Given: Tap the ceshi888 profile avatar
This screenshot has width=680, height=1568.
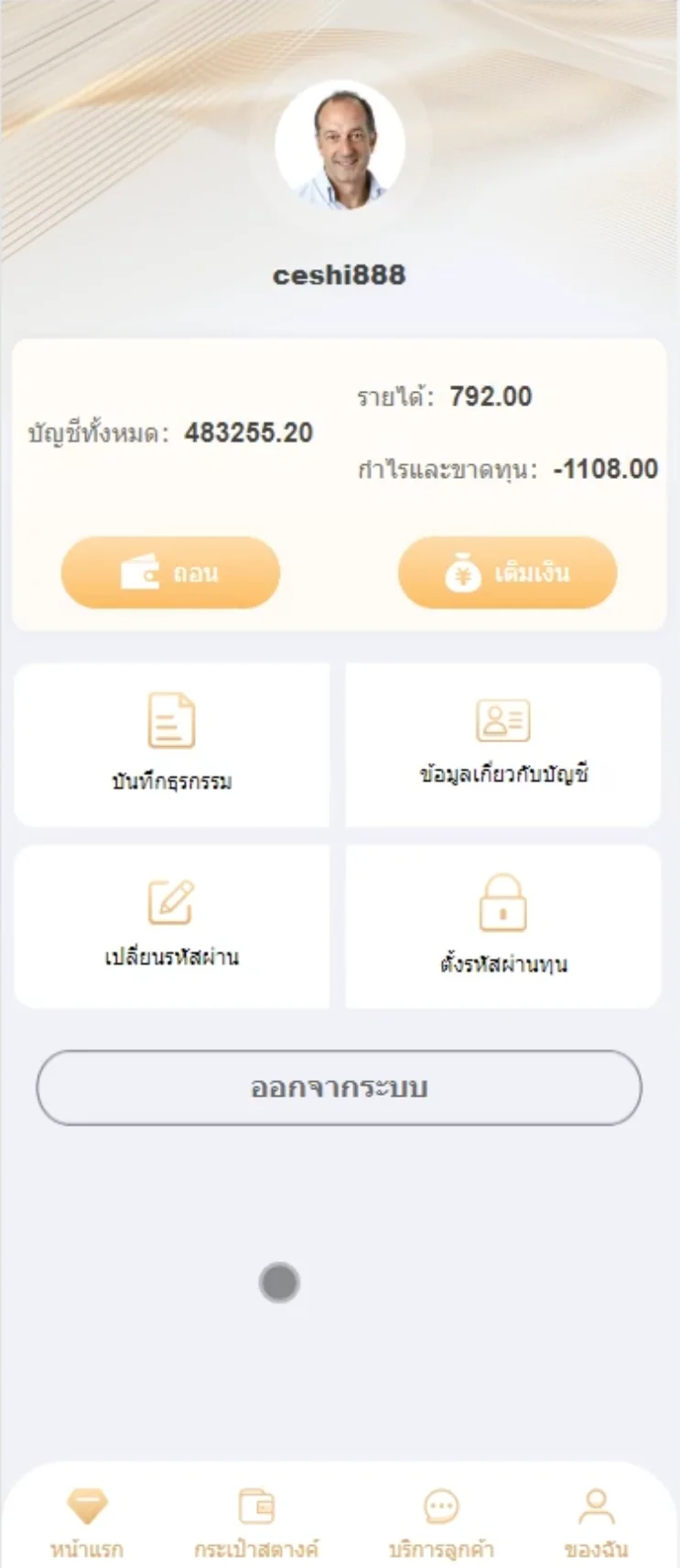Looking at the screenshot, I should coord(340,146).
